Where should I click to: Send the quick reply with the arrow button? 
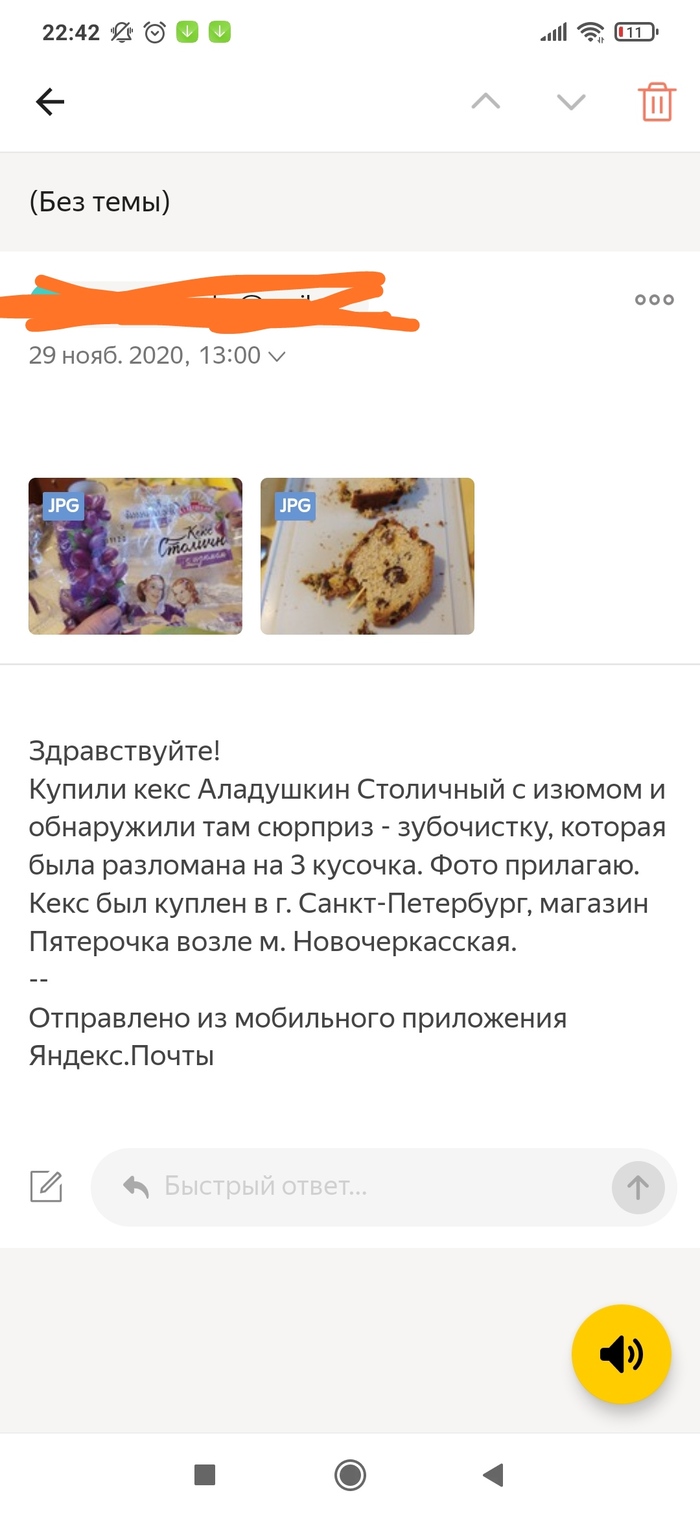[x=637, y=1187]
